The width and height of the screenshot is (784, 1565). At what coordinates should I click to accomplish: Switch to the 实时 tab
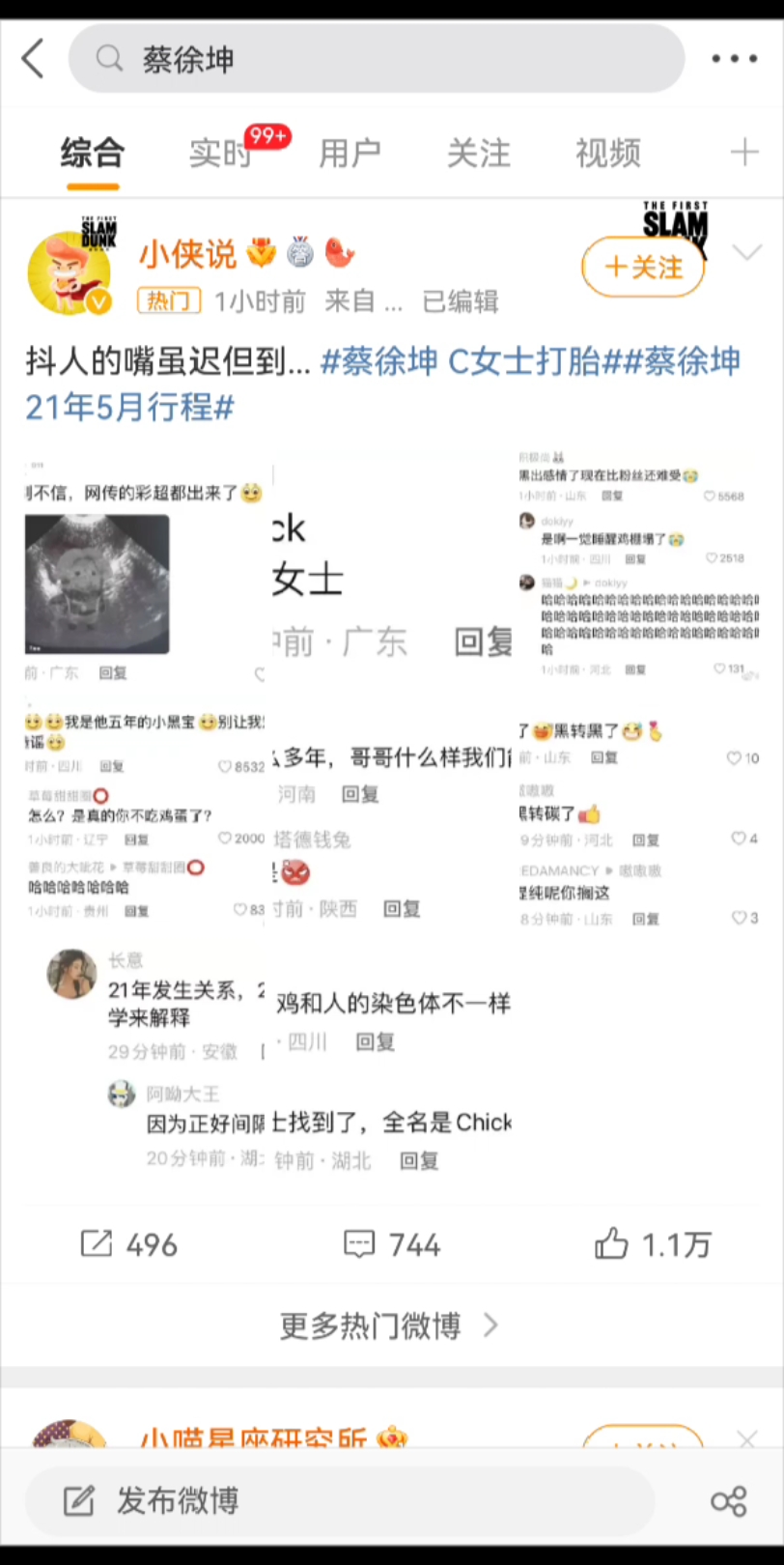[x=220, y=153]
